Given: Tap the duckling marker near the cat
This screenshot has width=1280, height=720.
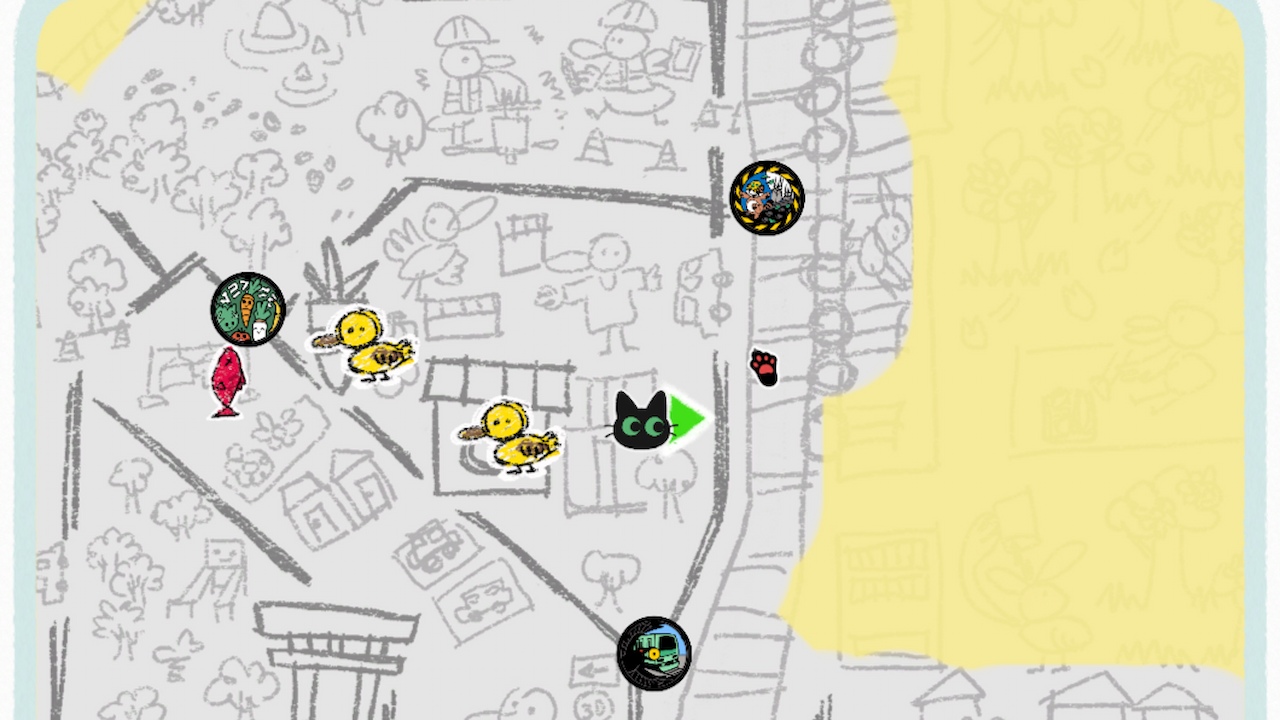Looking at the screenshot, I should [x=508, y=436].
